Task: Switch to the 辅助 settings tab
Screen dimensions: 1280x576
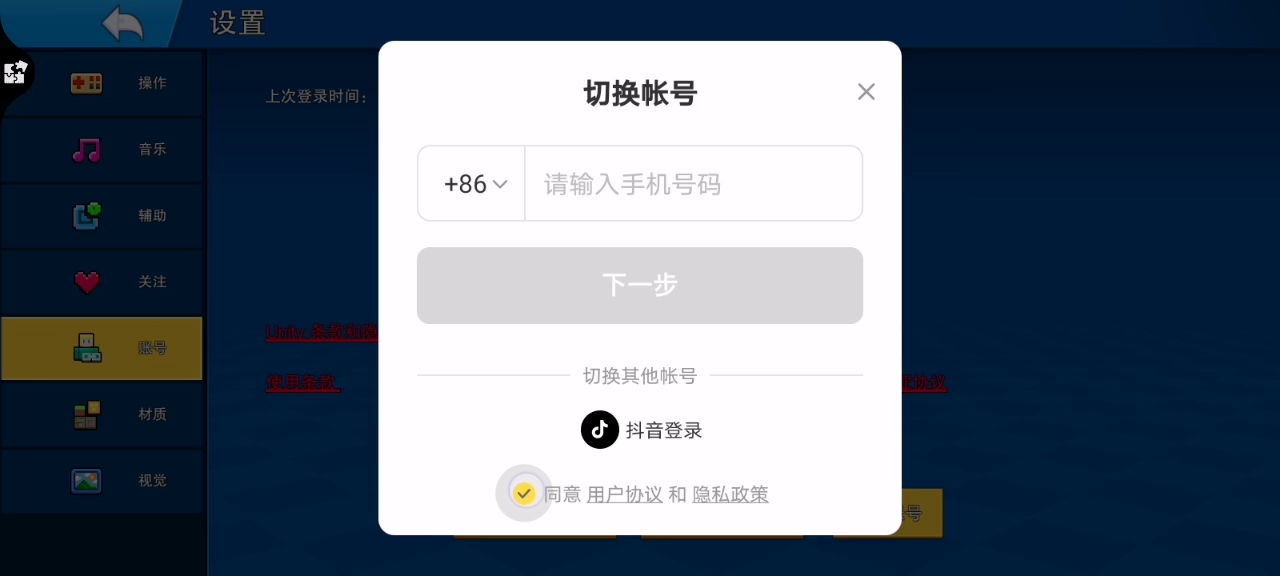Action: click(102, 216)
